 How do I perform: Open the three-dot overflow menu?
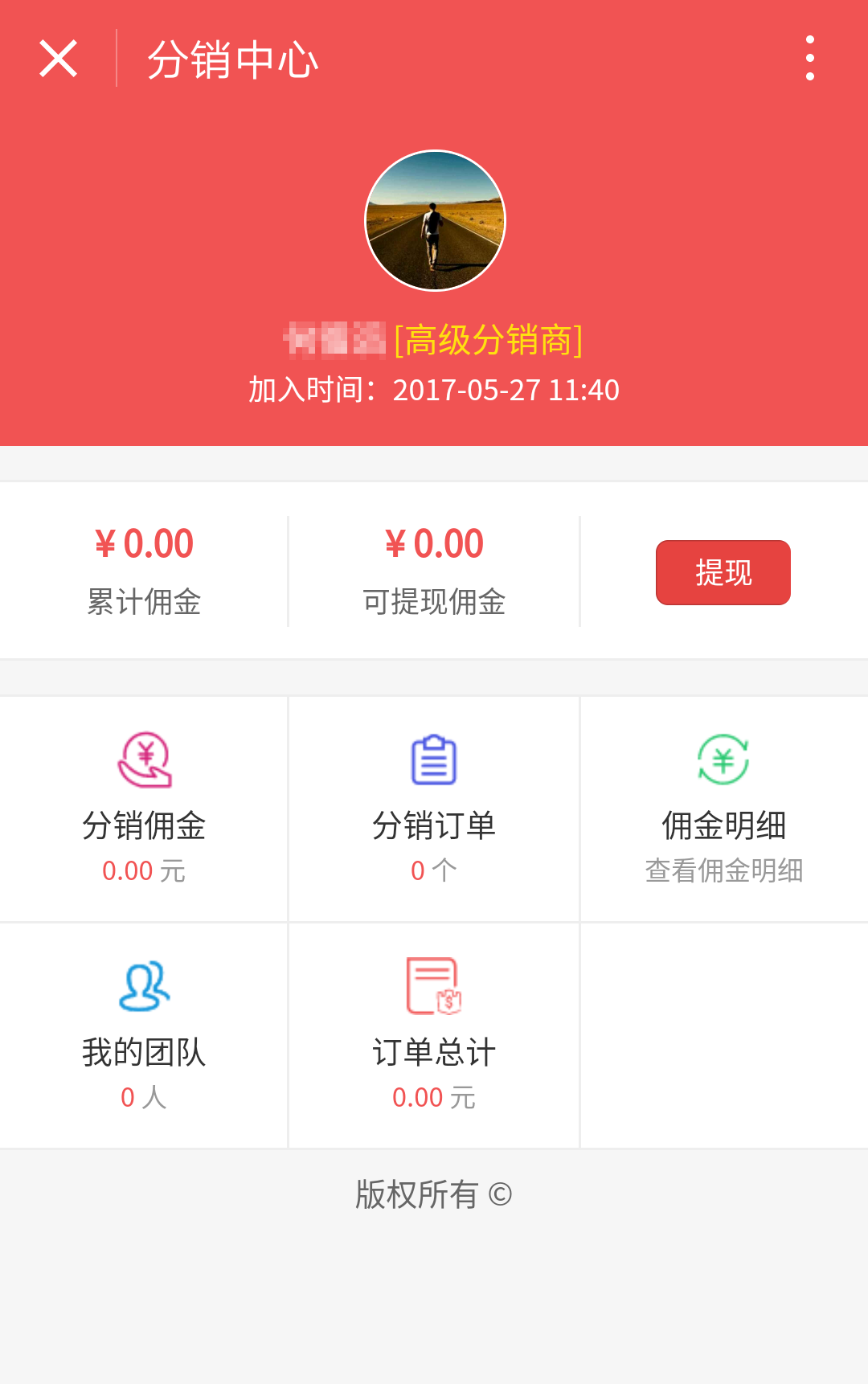[809, 58]
